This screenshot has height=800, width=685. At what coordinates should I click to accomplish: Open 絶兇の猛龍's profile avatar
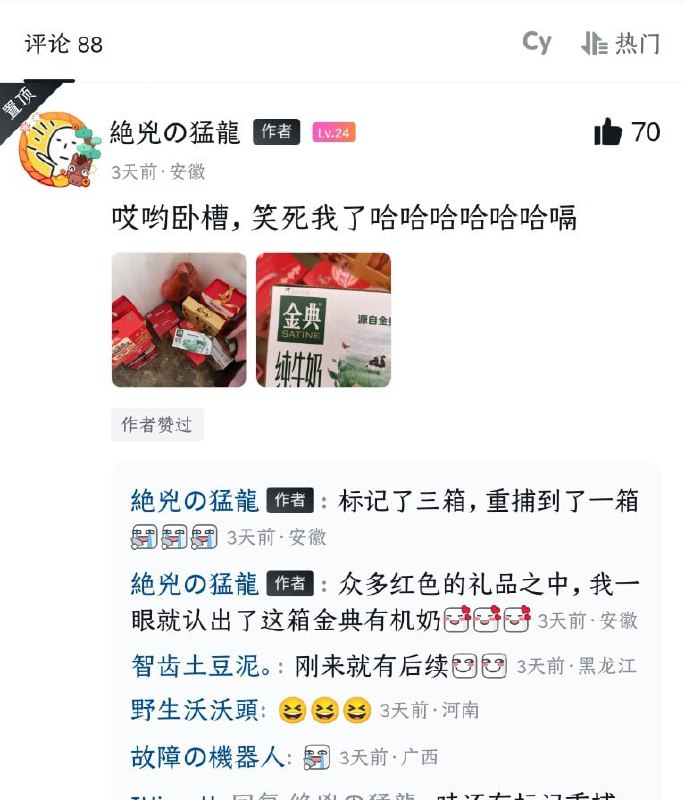click(x=59, y=150)
